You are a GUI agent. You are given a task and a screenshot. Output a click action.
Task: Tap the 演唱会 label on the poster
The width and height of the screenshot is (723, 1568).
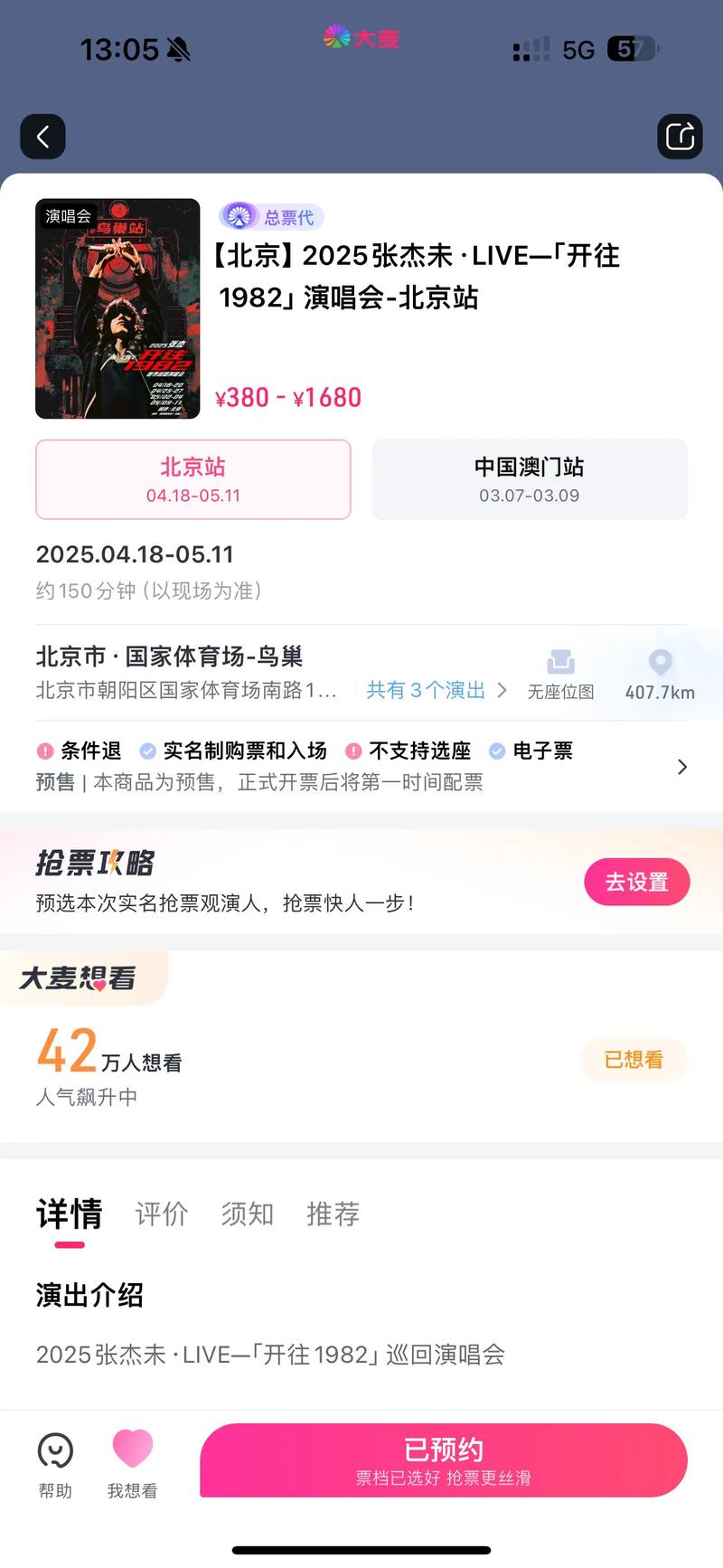click(68, 217)
